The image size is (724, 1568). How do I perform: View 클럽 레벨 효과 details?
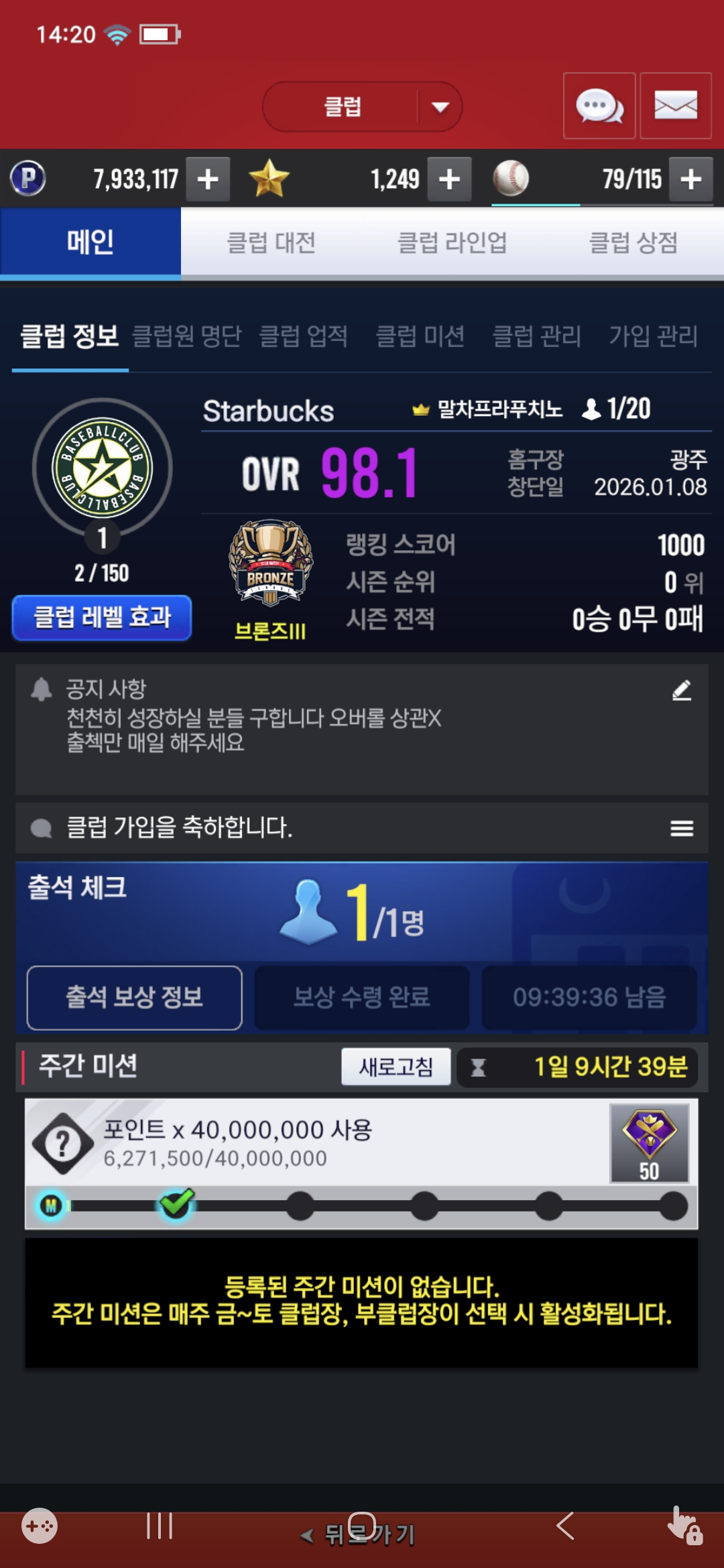click(102, 617)
